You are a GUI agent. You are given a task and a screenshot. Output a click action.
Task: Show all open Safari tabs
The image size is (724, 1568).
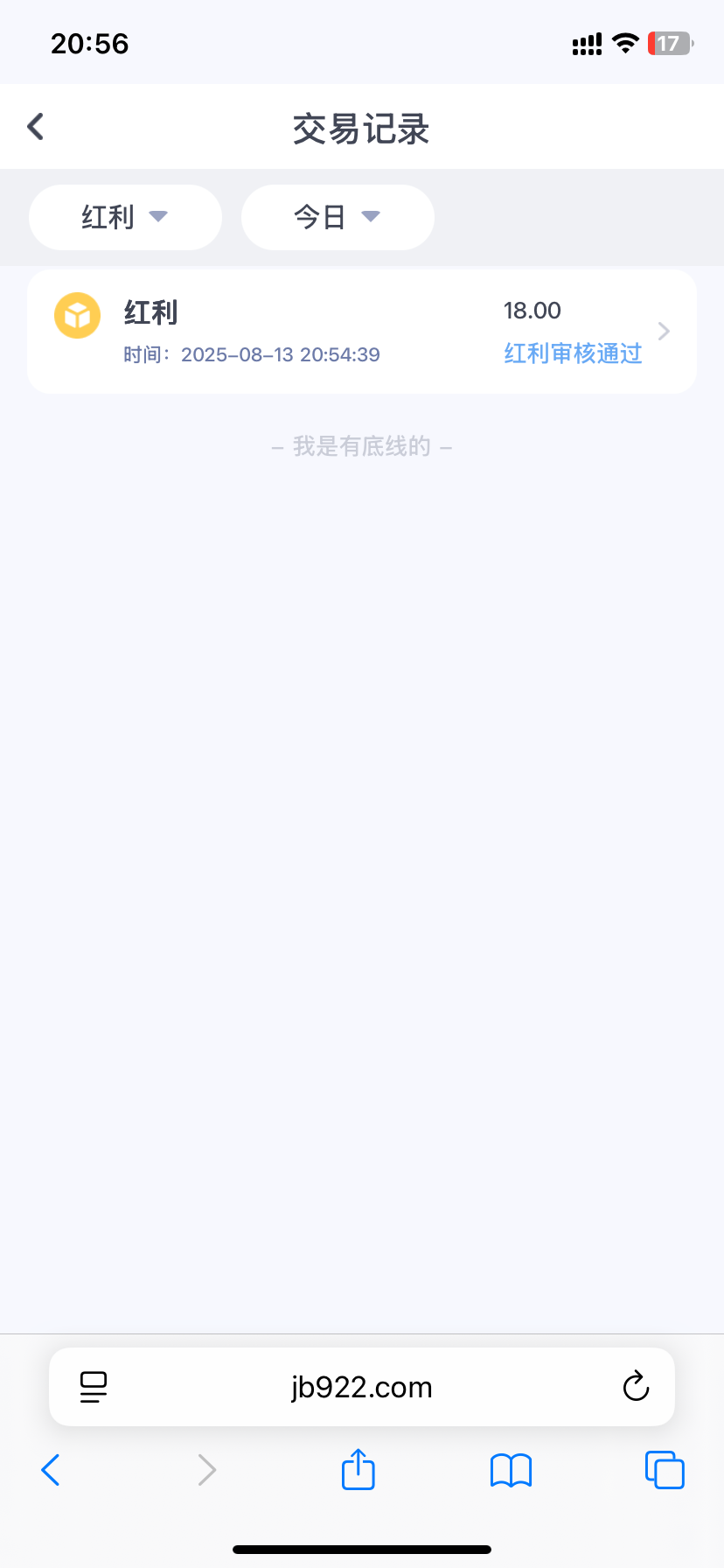tap(665, 1470)
